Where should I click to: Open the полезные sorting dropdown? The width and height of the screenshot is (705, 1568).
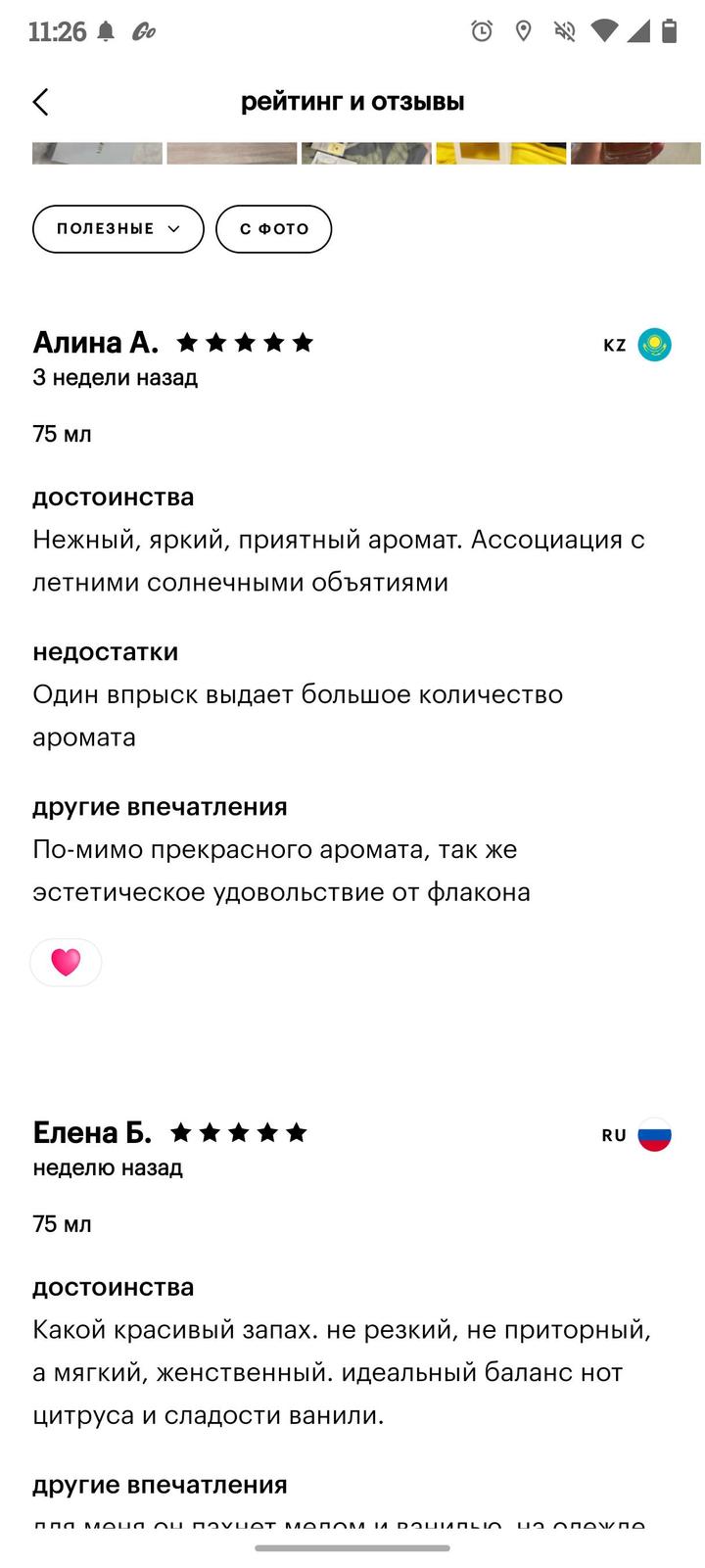pos(118,229)
